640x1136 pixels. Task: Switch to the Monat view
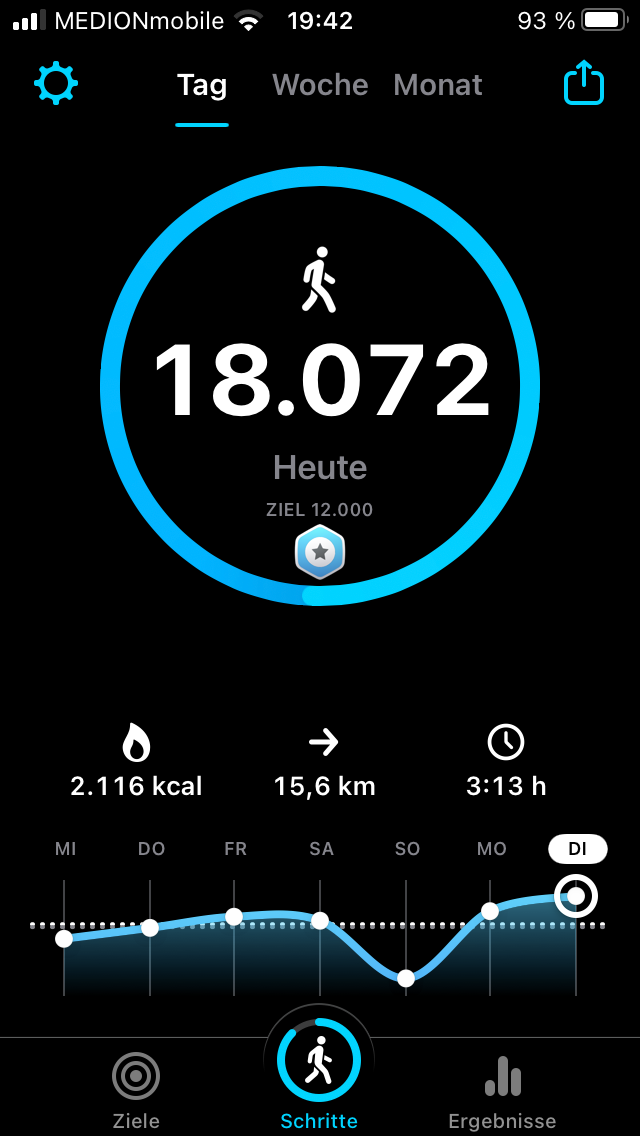tap(438, 85)
